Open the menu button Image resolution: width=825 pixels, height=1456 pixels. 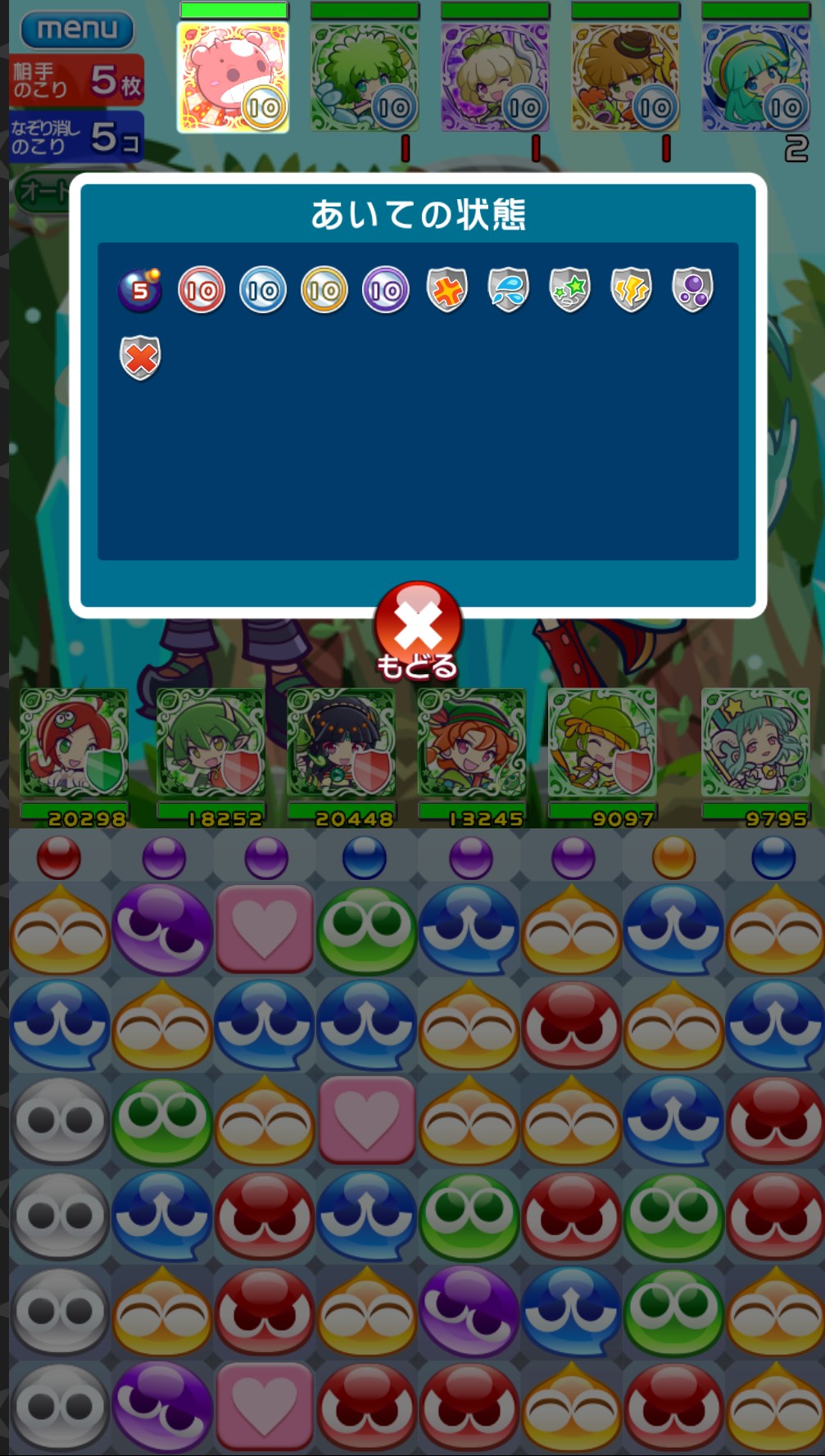click(x=77, y=29)
